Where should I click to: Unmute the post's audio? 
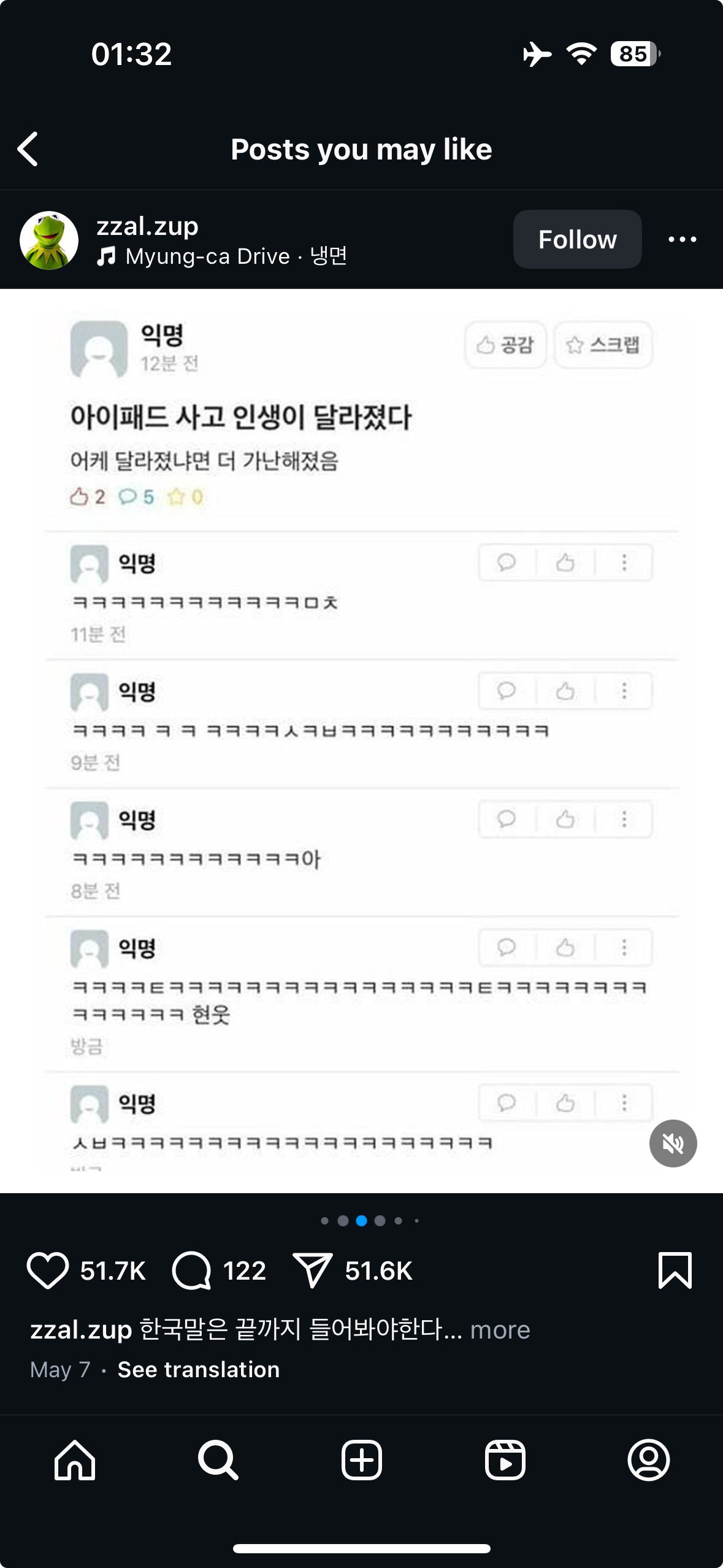tap(673, 1143)
